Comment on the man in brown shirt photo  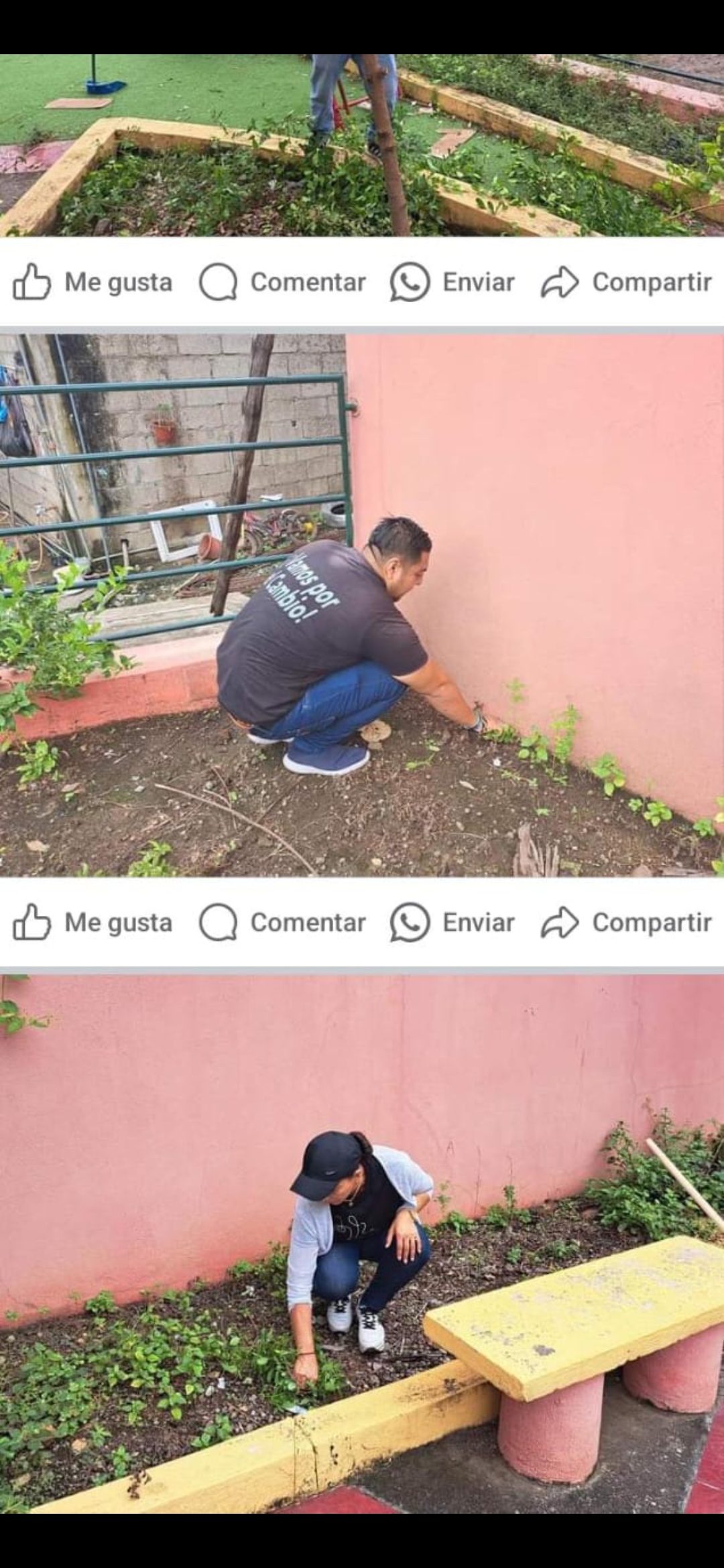tap(282, 923)
